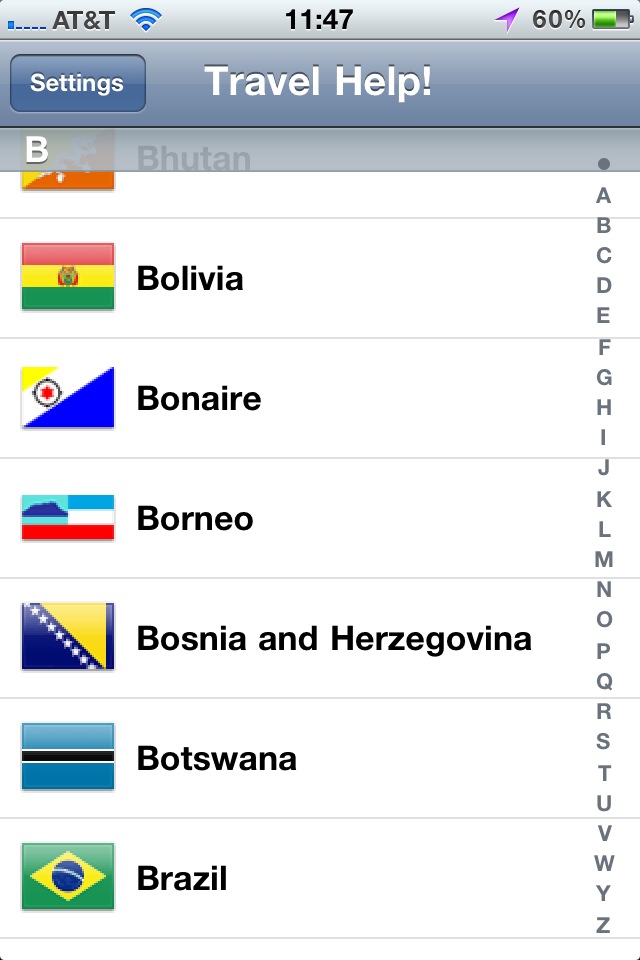
Task: Jump to letter A in index
Action: coord(603,195)
